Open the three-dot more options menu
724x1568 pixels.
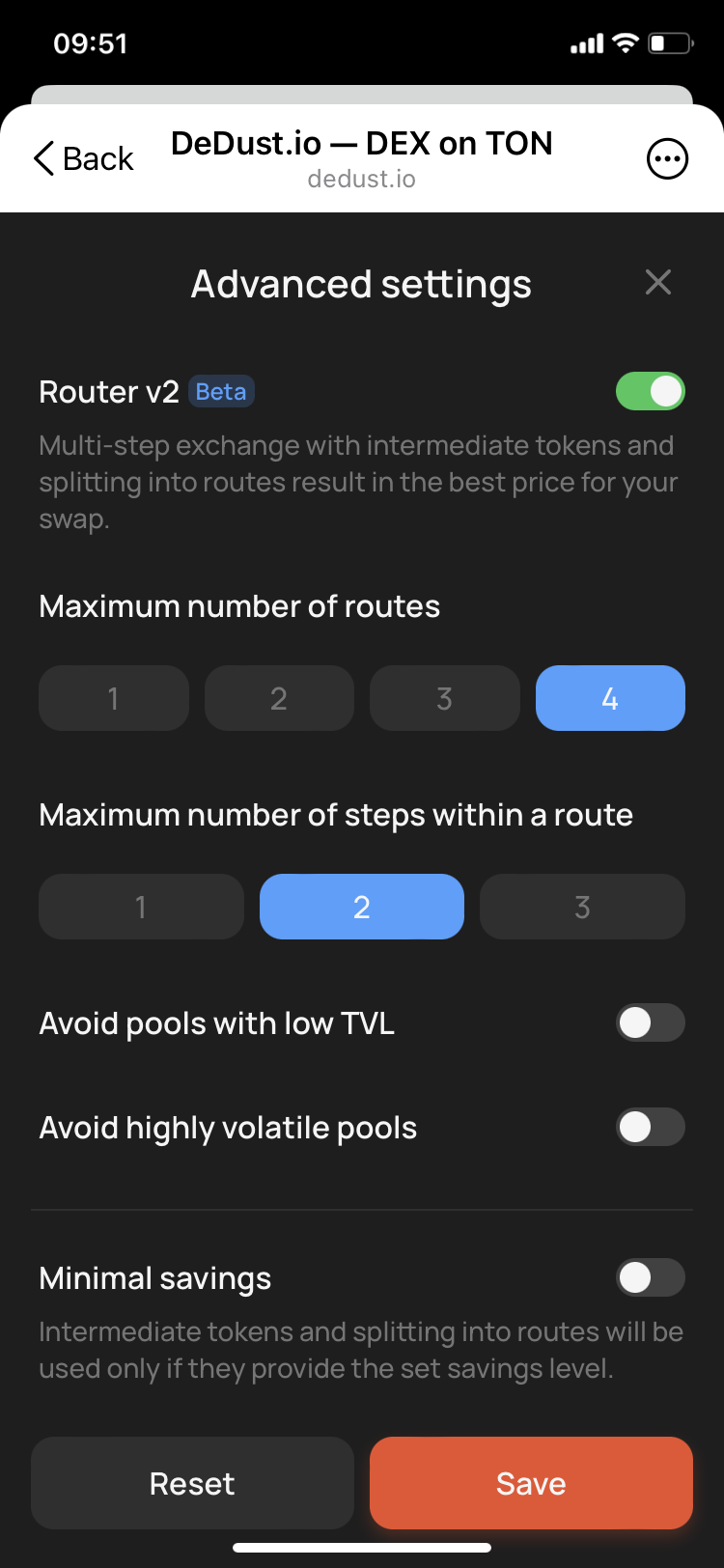click(x=667, y=159)
